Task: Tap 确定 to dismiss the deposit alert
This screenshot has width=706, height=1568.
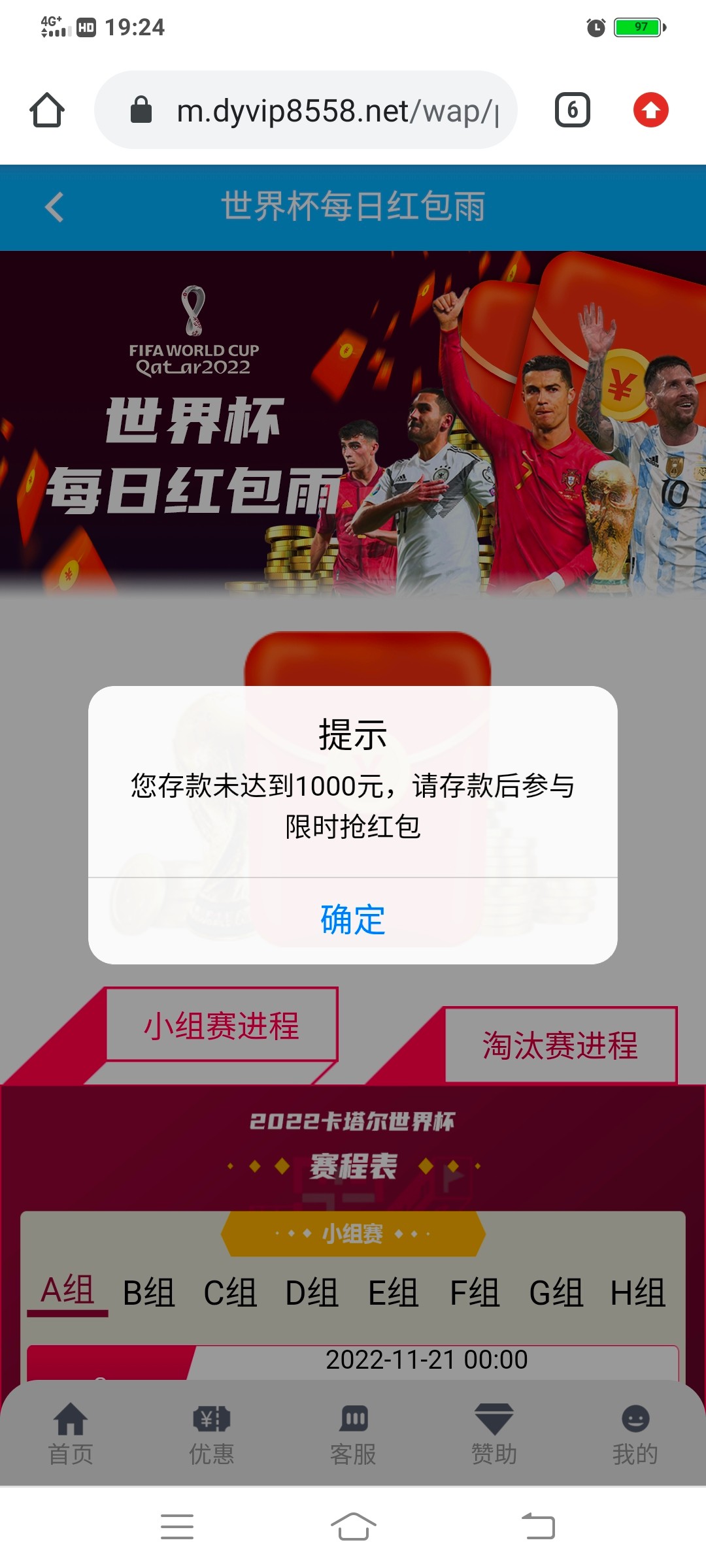Action: click(352, 919)
